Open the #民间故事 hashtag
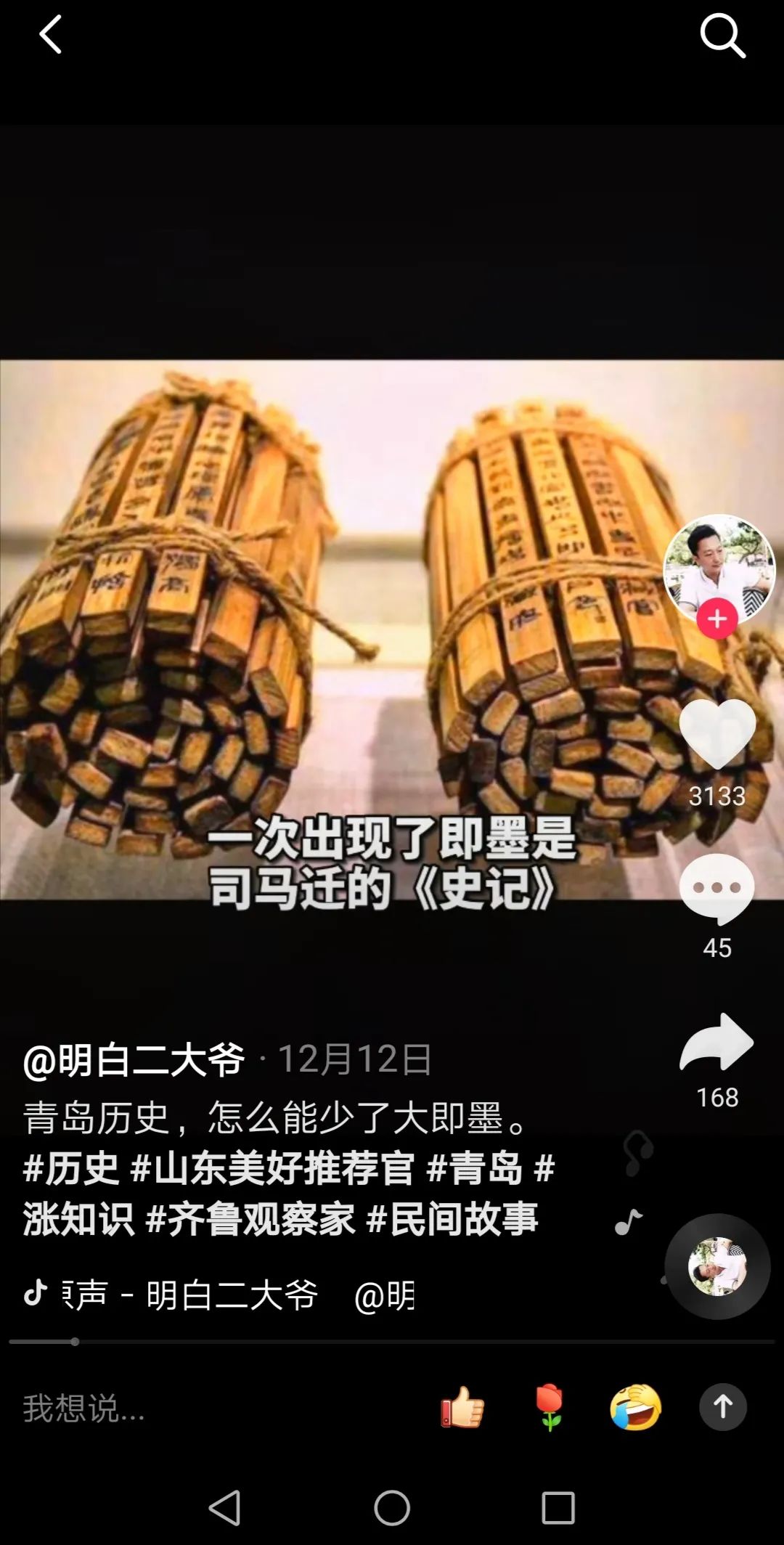Viewport: 784px width, 1545px height. pos(452,1218)
